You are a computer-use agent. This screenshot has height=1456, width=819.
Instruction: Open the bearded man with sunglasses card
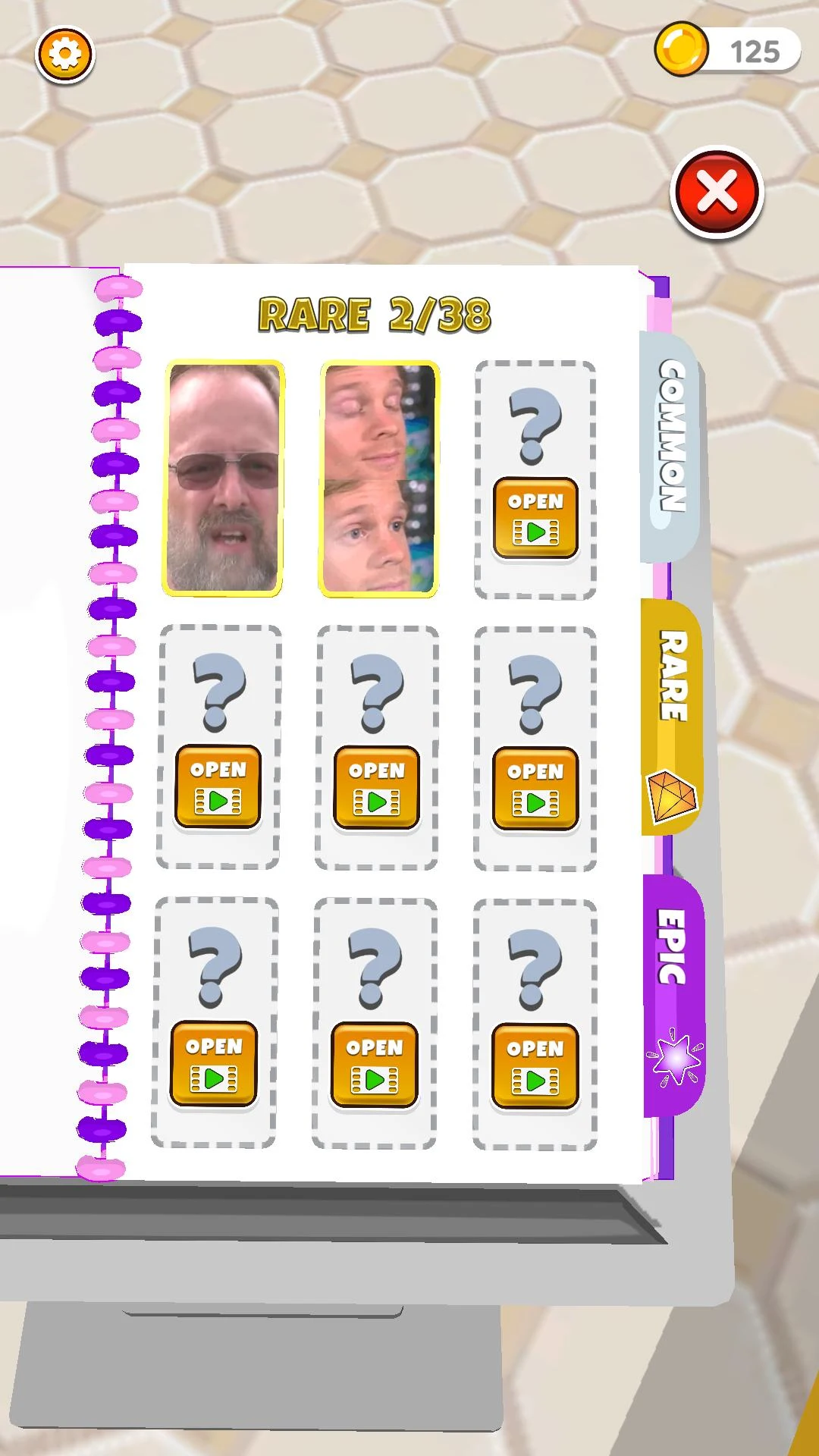pyautogui.click(x=224, y=478)
